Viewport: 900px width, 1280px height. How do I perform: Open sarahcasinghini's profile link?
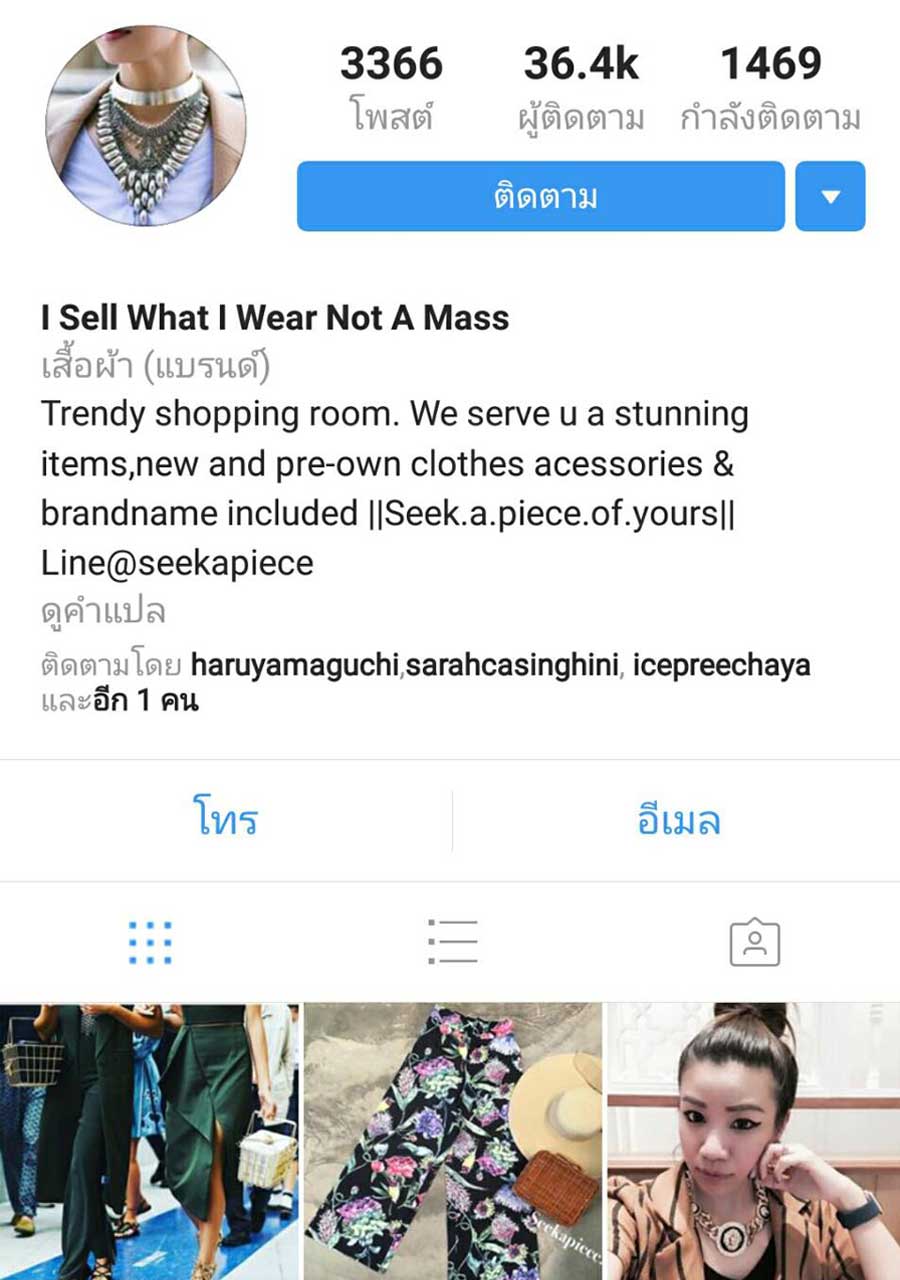(x=510, y=665)
